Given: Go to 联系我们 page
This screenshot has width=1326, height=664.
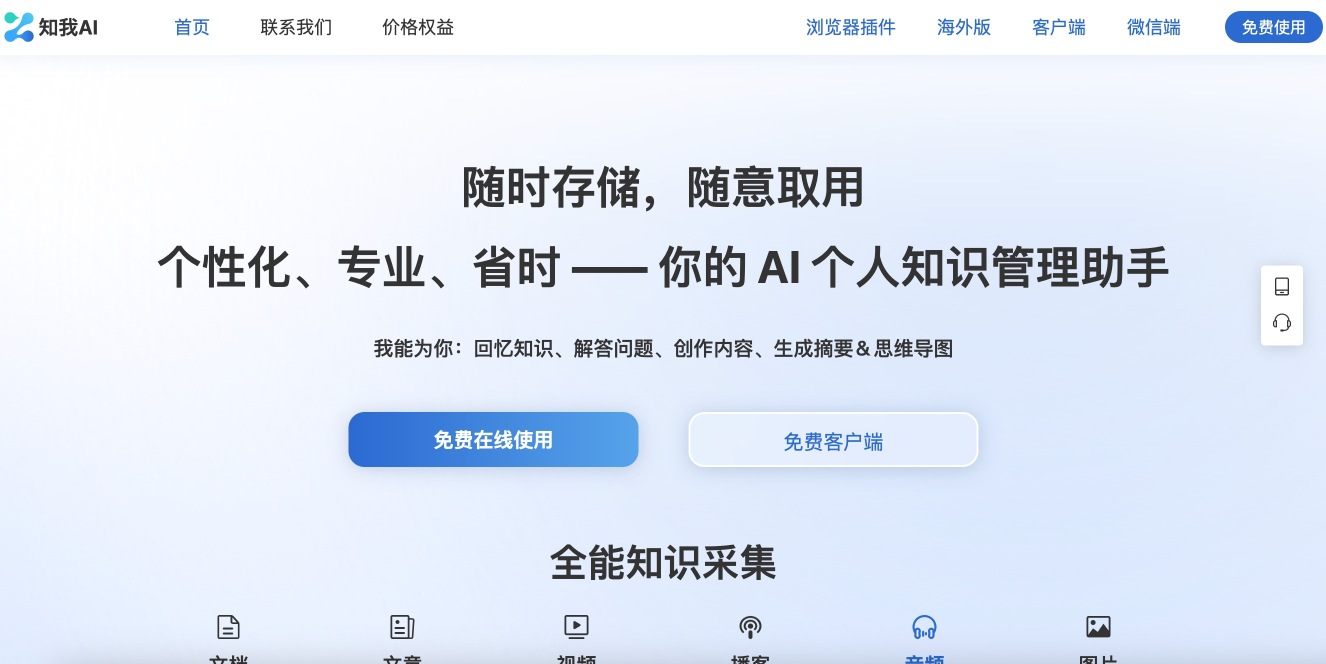Looking at the screenshot, I should pyautogui.click(x=296, y=27).
